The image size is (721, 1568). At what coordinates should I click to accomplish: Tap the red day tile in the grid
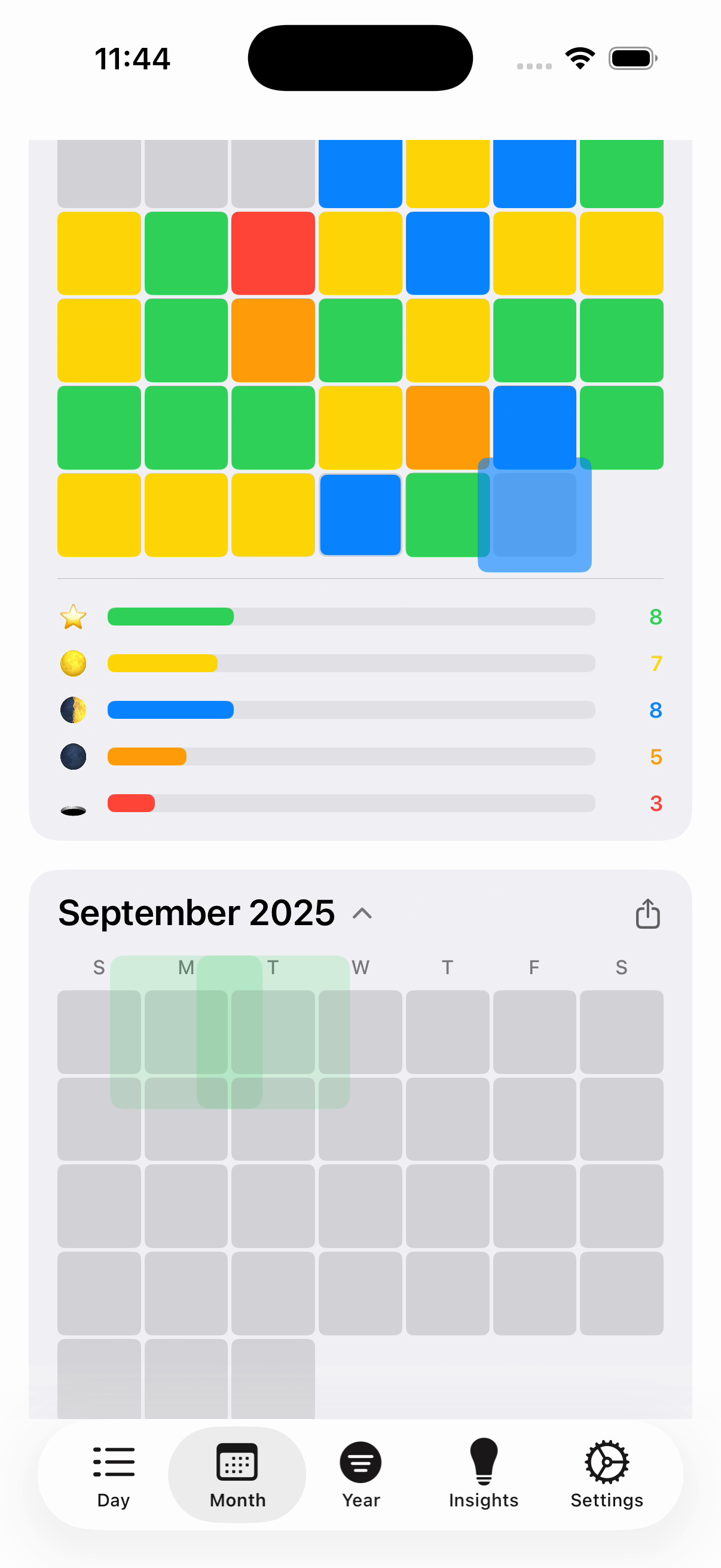pyautogui.click(x=273, y=253)
